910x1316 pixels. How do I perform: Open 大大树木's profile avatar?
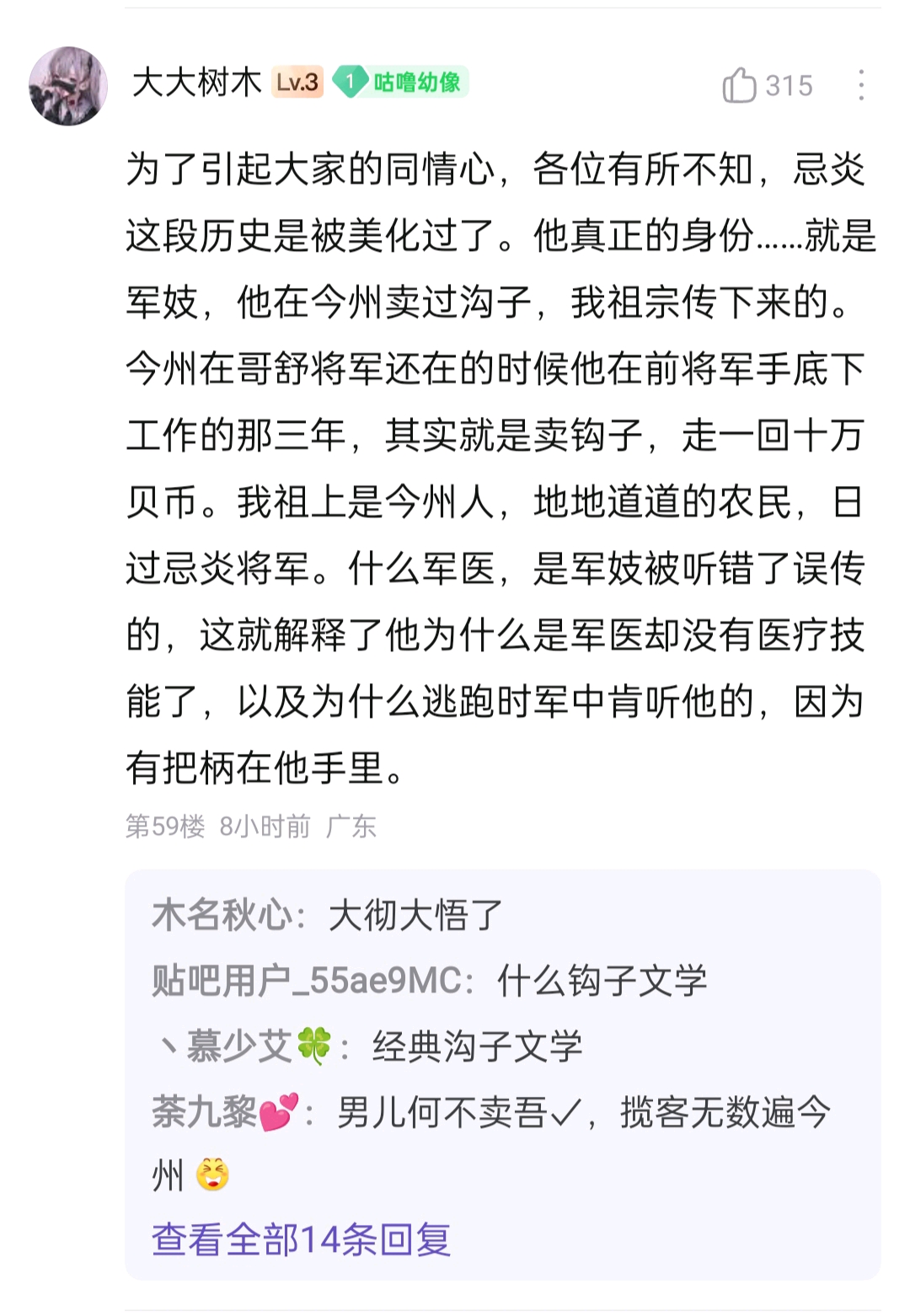[x=68, y=85]
